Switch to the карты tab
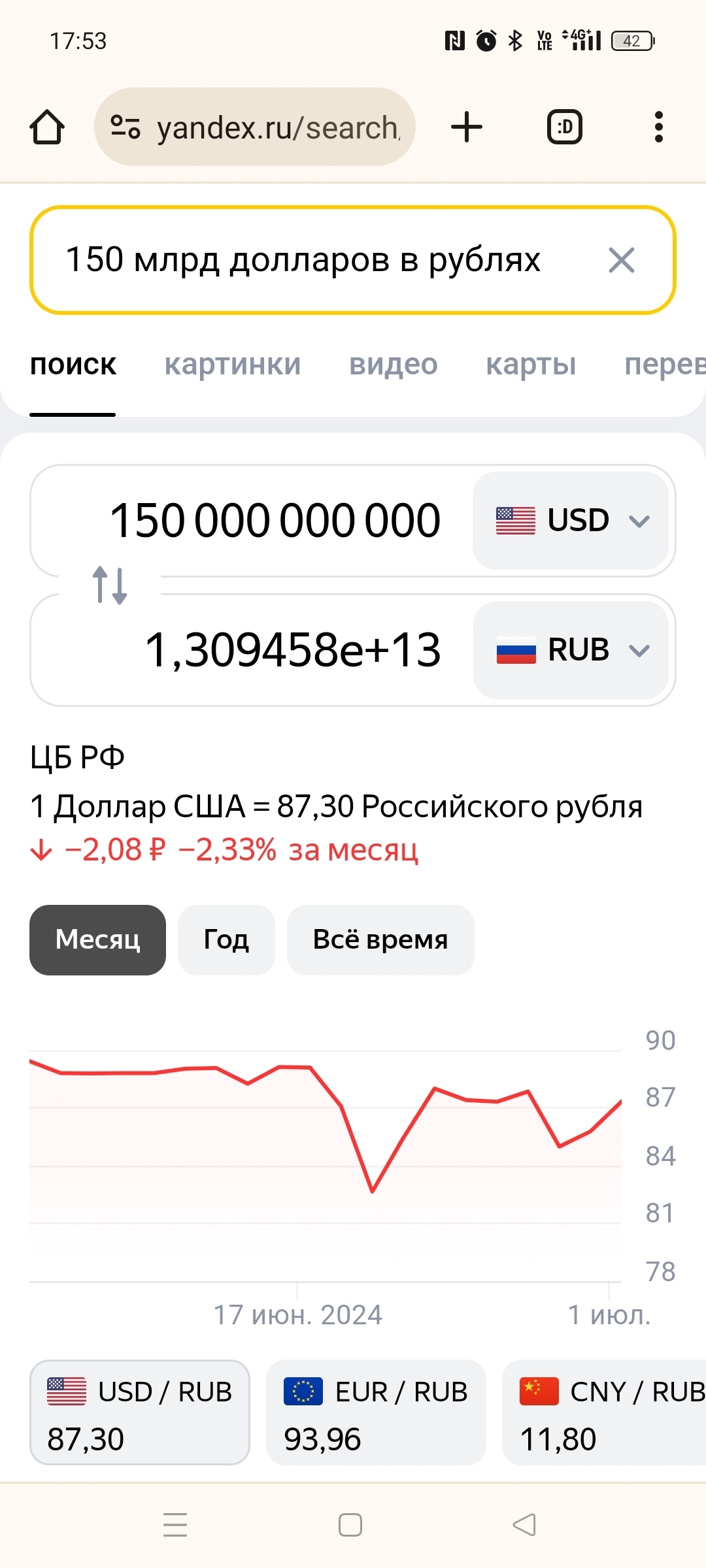706x1568 pixels. pyautogui.click(x=531, y=365)
